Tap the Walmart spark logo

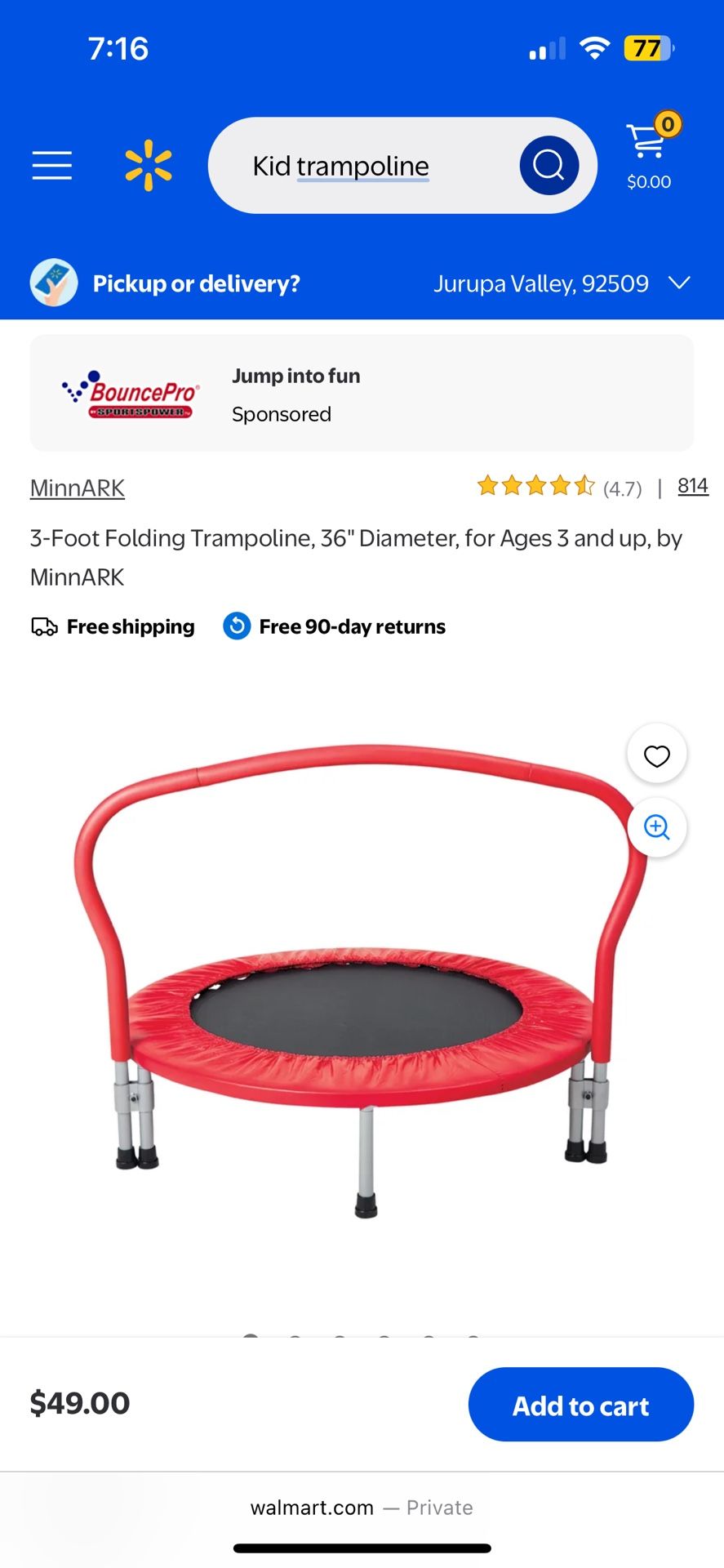(x=147, y=165)
